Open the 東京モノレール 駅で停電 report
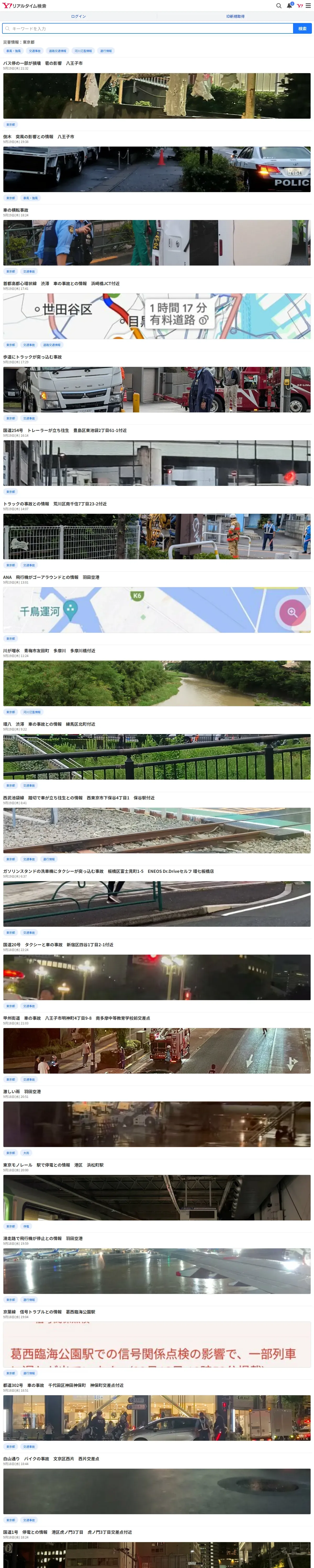314x1568 pixels. pyautogui.click(x=53, y=1165)
